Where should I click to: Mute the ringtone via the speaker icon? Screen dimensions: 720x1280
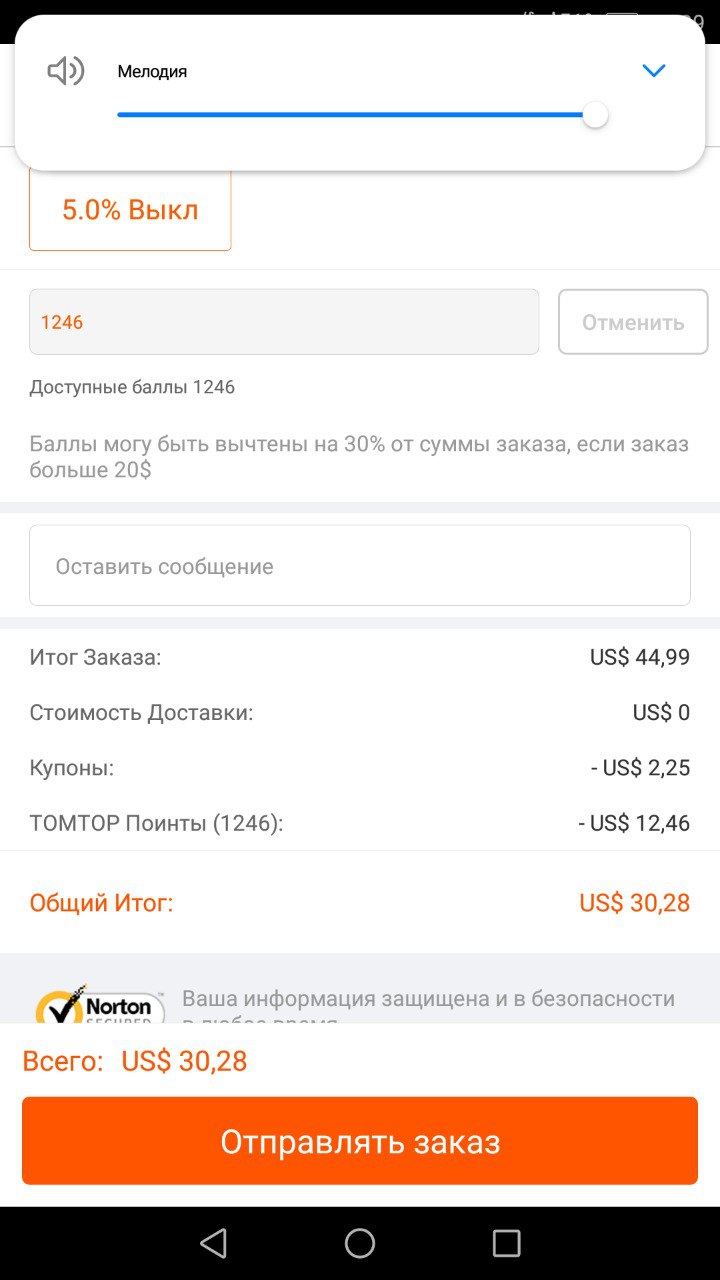pos(66,71)
